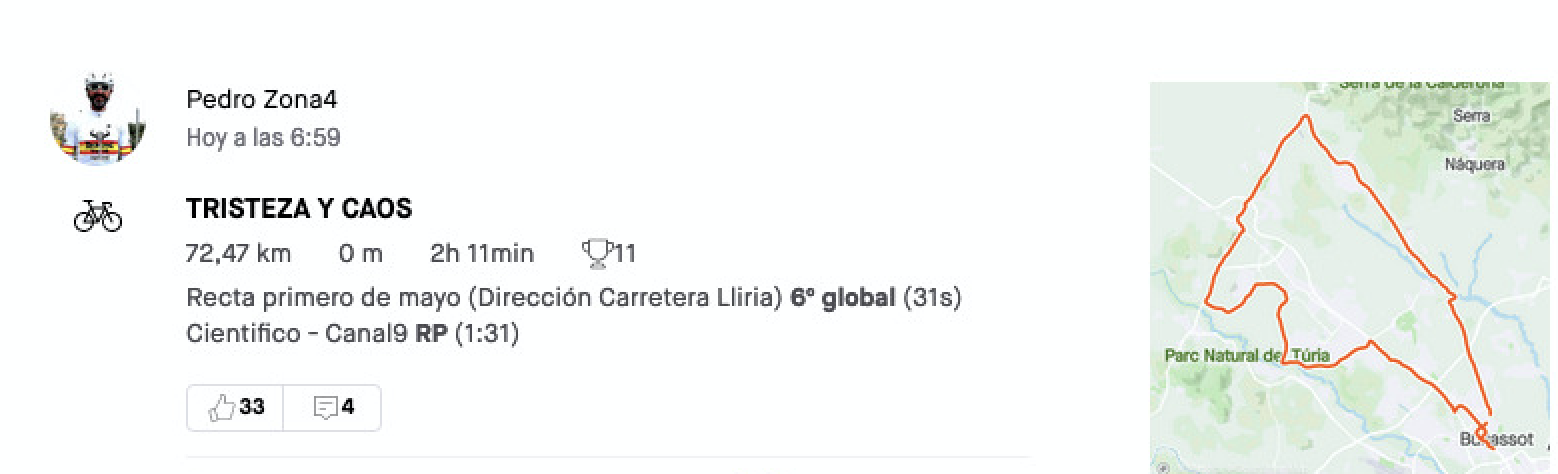Open Recta primero de mayo segment
This screenshot has width=1558, height=474.
click(x=484, y=298)
